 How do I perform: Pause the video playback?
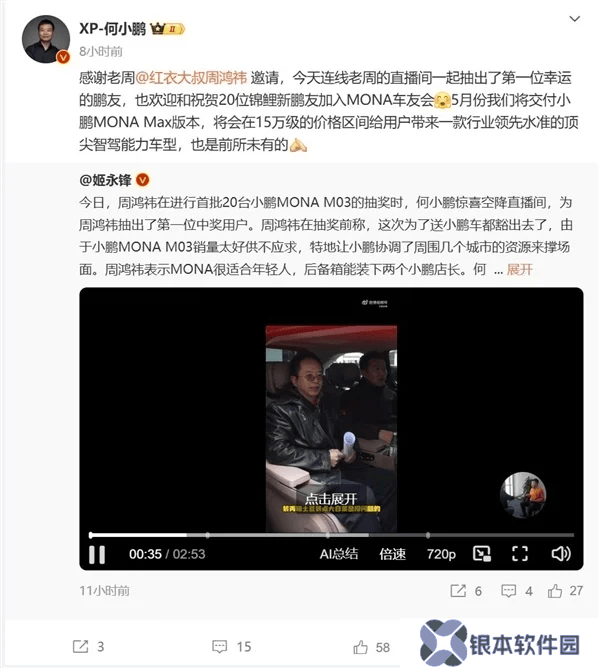tap(97, 553)
